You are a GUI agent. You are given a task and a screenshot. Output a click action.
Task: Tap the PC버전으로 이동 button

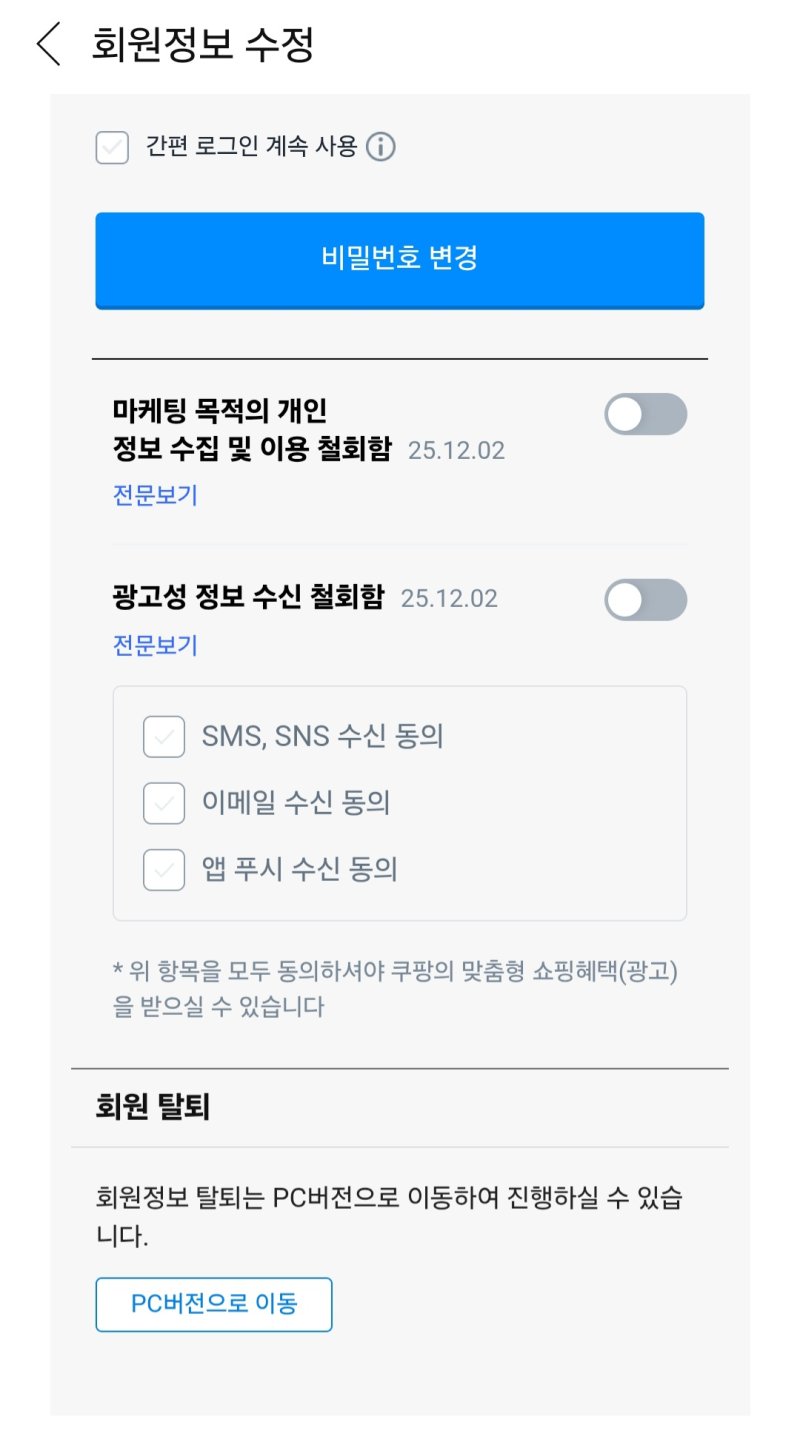coord(212,1304)
